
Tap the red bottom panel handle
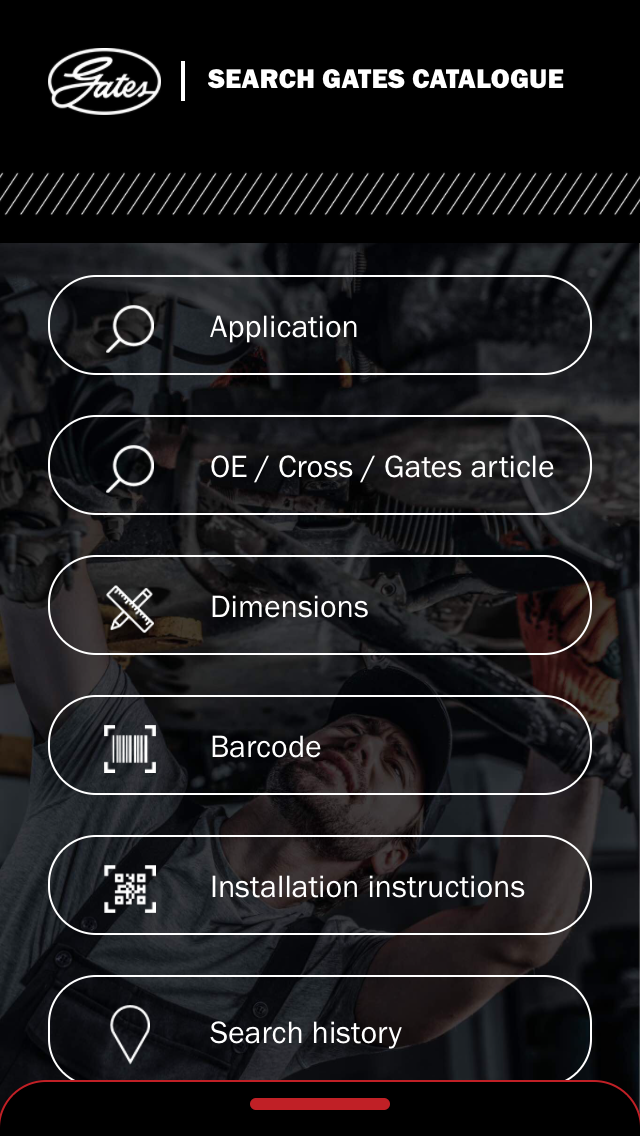320,1104
